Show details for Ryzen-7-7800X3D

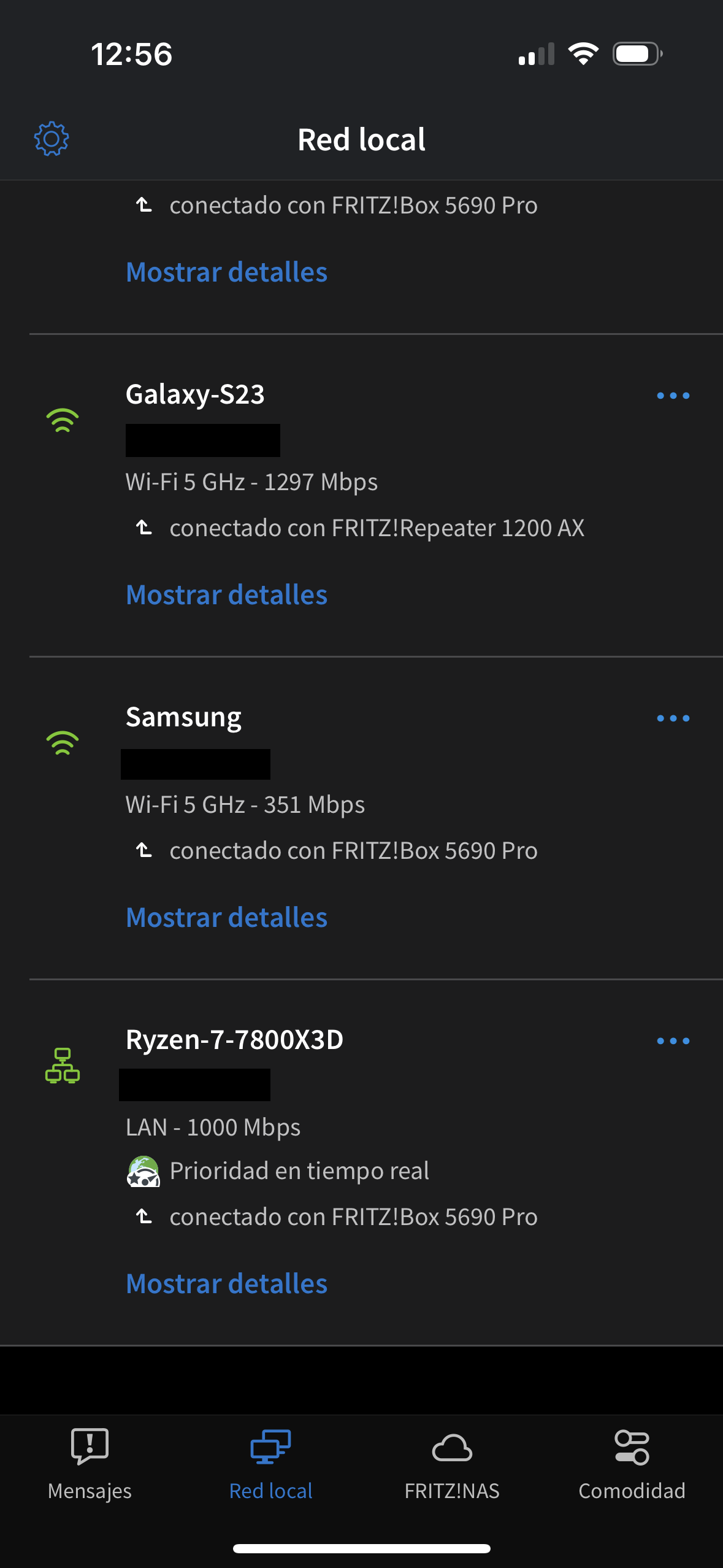point(226,1284)
